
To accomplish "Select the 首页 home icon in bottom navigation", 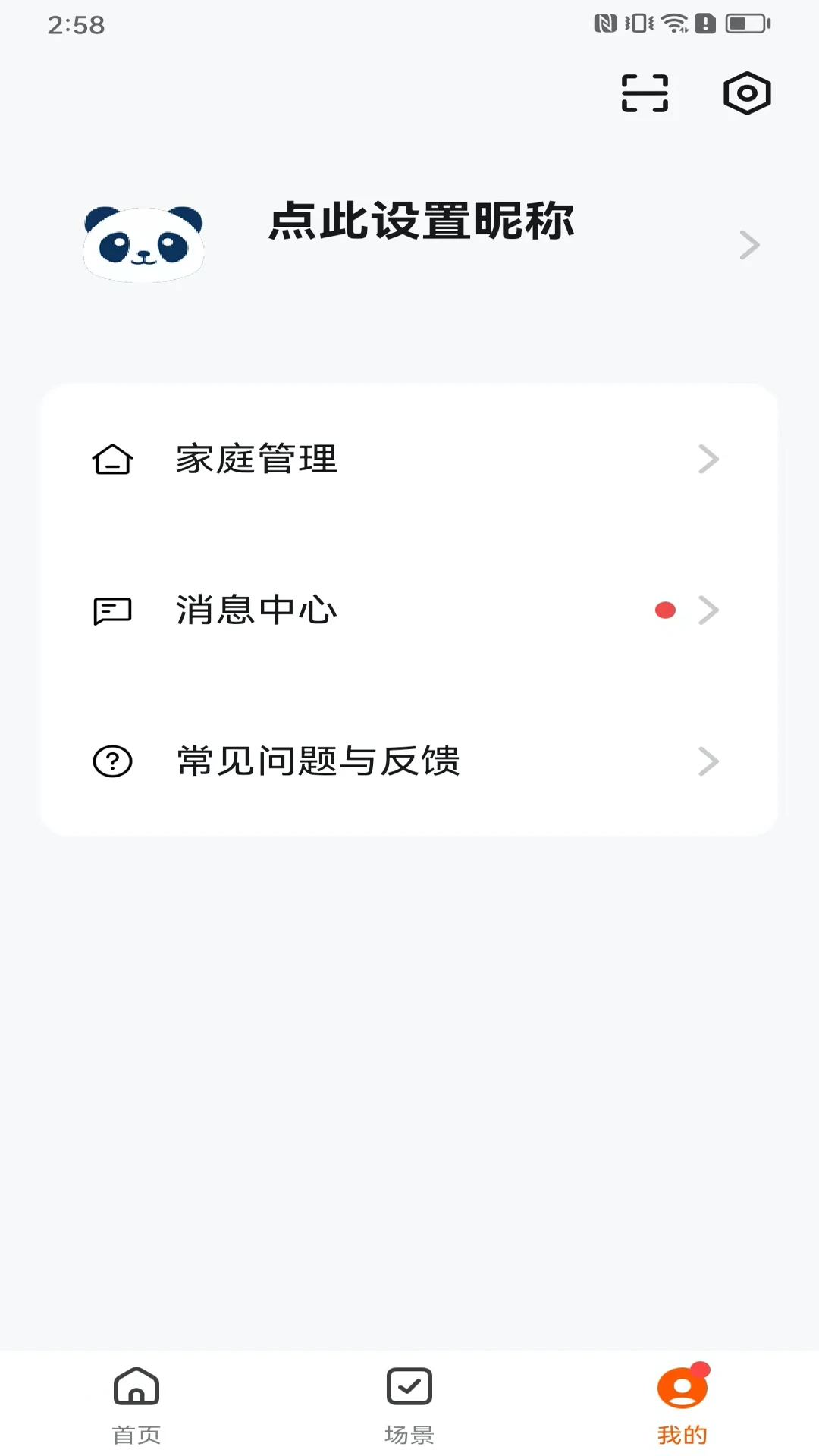I will pyautogui.click(x=136, y=1389).
